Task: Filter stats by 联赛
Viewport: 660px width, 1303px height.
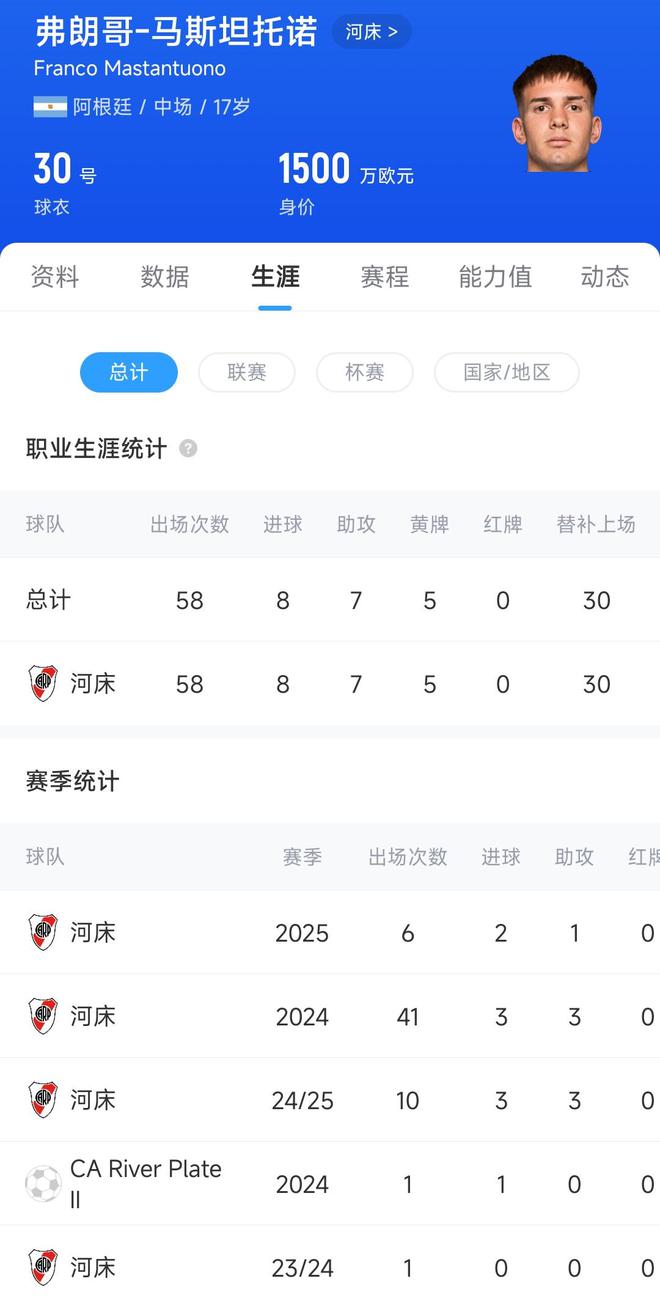Action: [247, 372]
